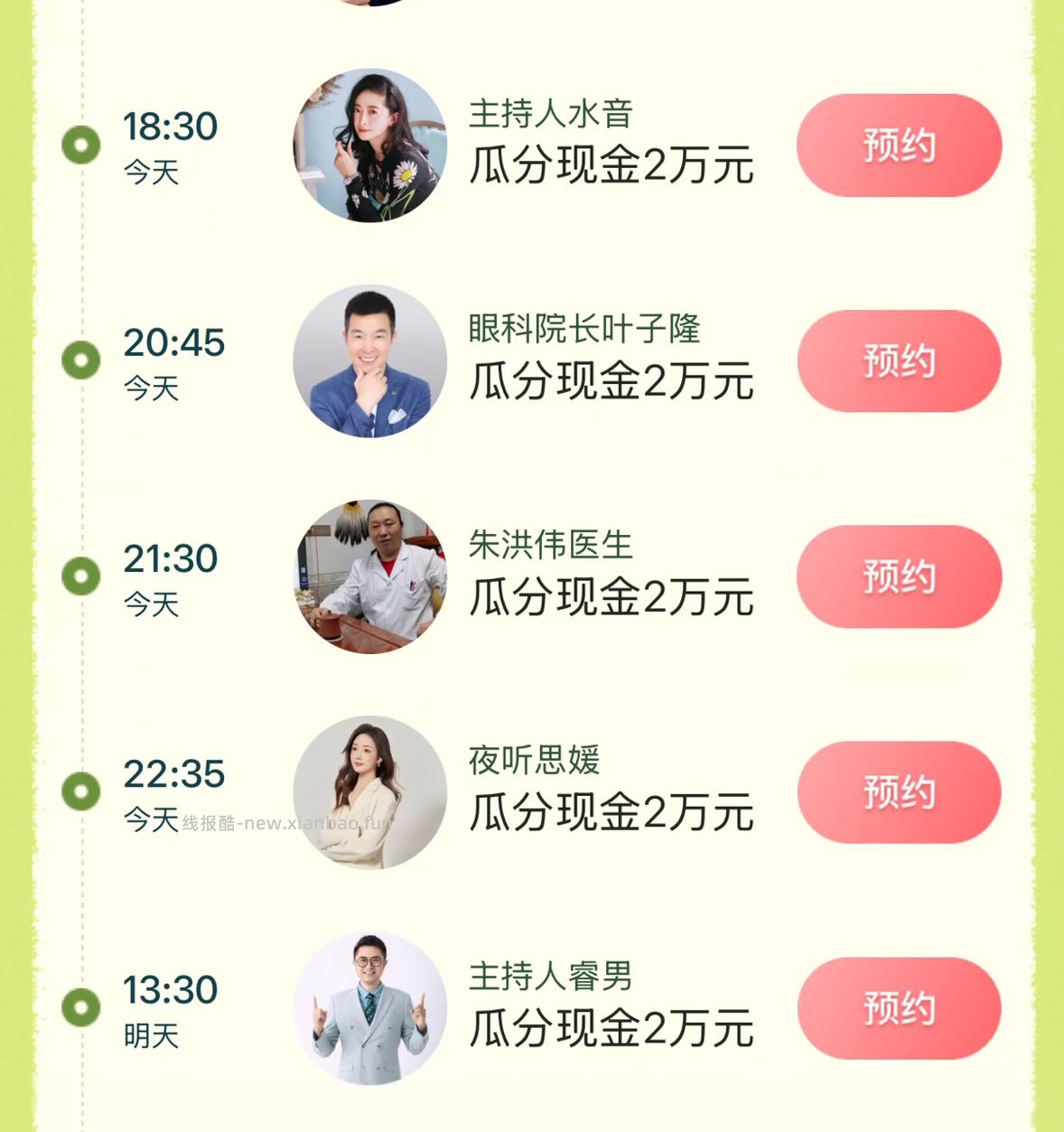This screenshot has height=1132, width=1064.
Task: Click the timeline dot near 22:35
Action: (x=82, y=791)
